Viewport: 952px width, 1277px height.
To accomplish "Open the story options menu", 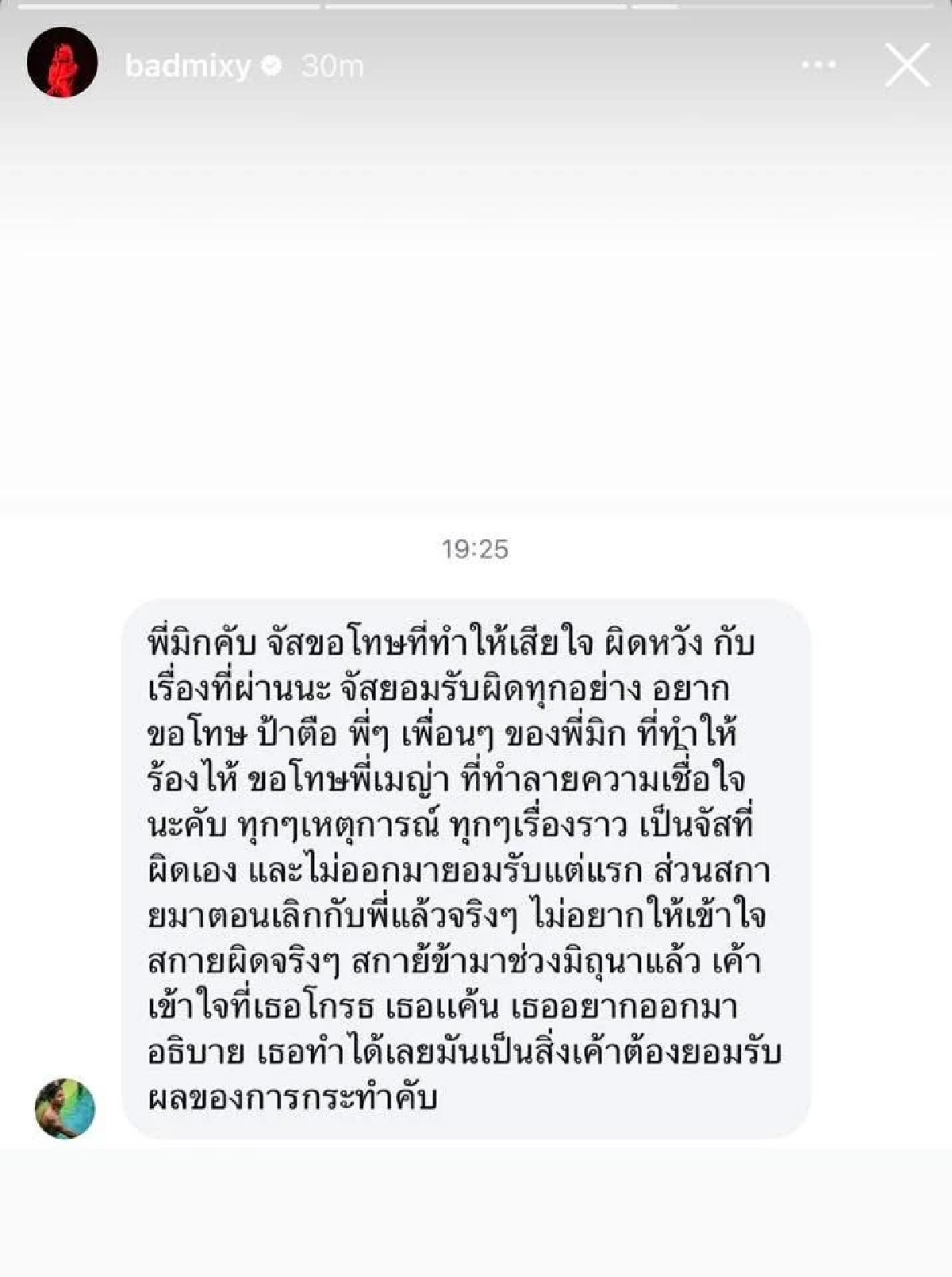I will (819, 65).
